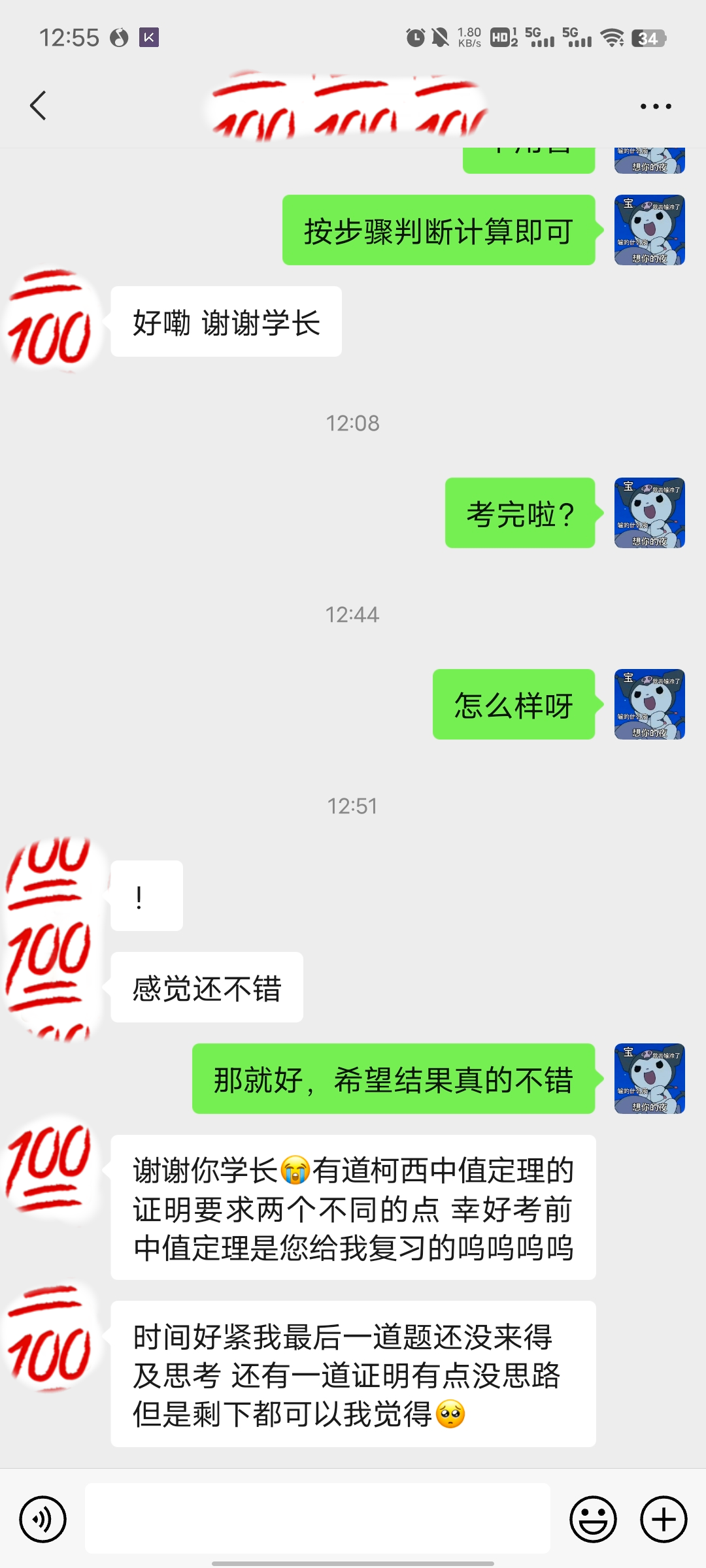Open the plus attachments menu
Viewport: 706px width, 1568px height.
664,1519
